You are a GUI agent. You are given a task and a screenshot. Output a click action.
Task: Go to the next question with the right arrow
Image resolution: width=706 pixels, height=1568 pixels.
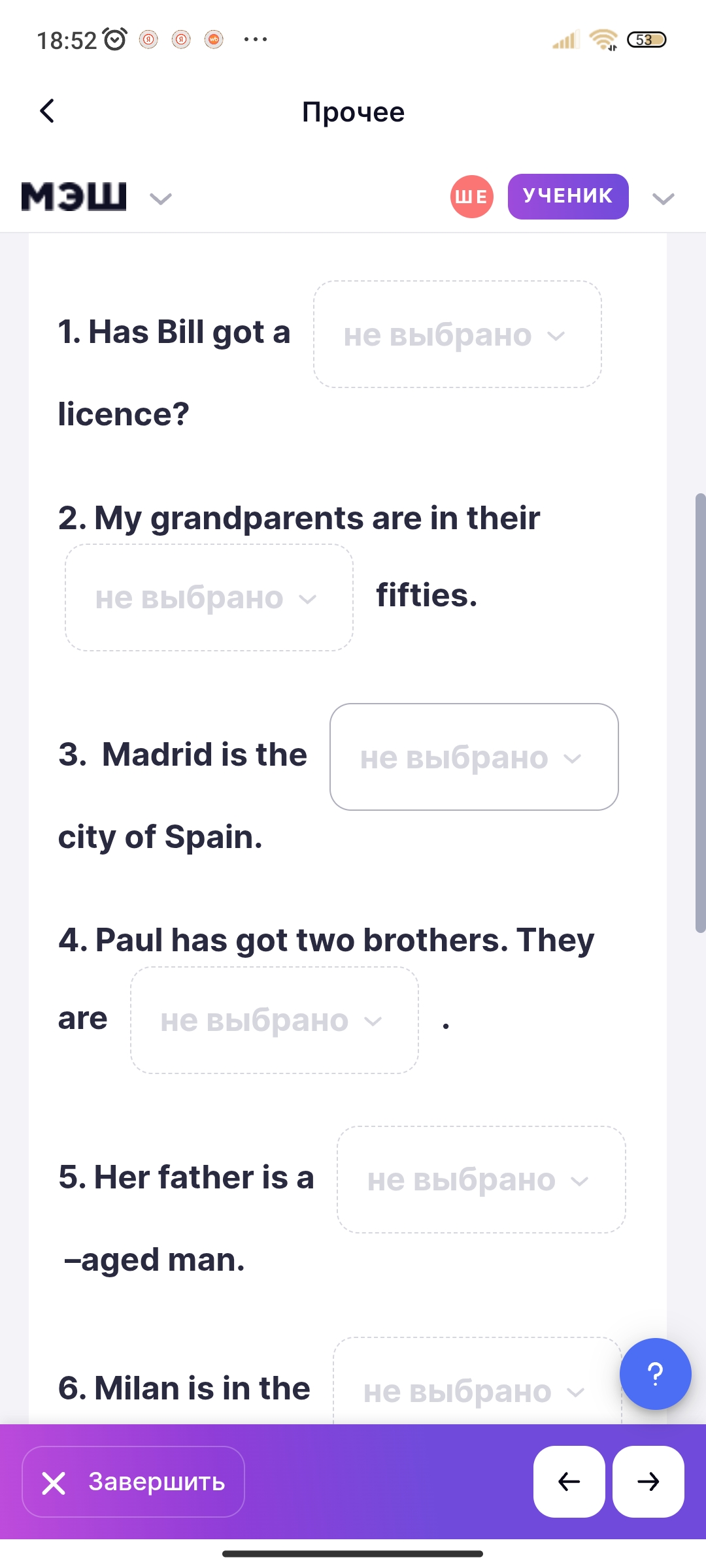click(x=648, y=1482)
